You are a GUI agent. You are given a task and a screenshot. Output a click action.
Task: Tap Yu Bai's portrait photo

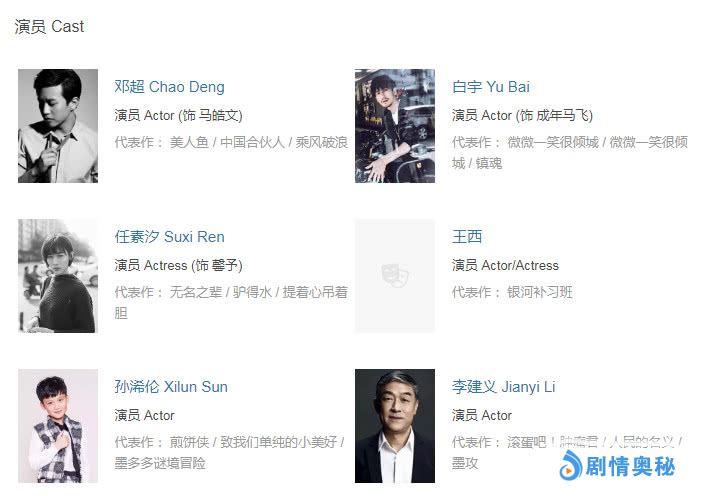click(x=395, y=126)
